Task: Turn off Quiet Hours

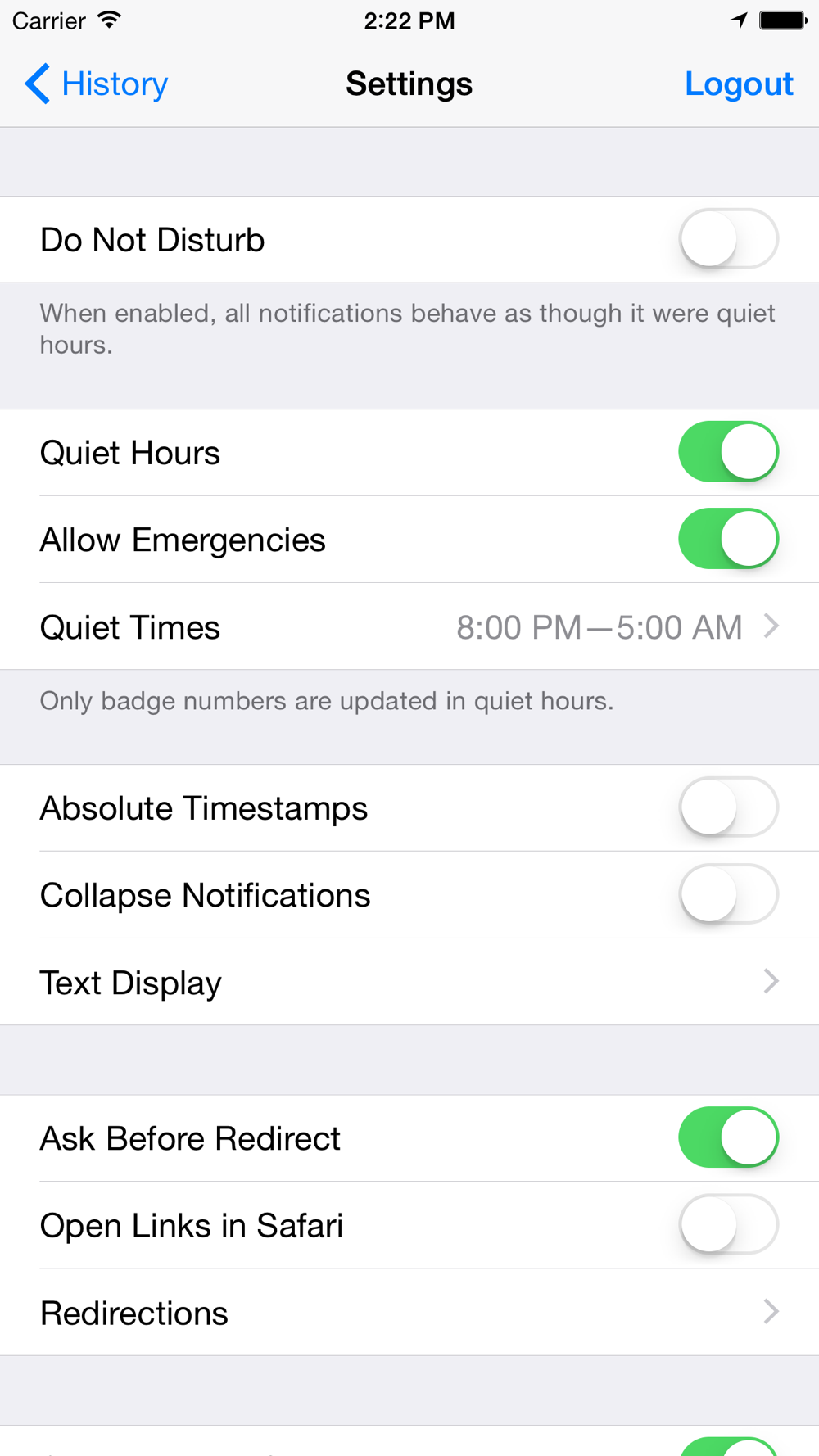Action: [x=727, y=452]
